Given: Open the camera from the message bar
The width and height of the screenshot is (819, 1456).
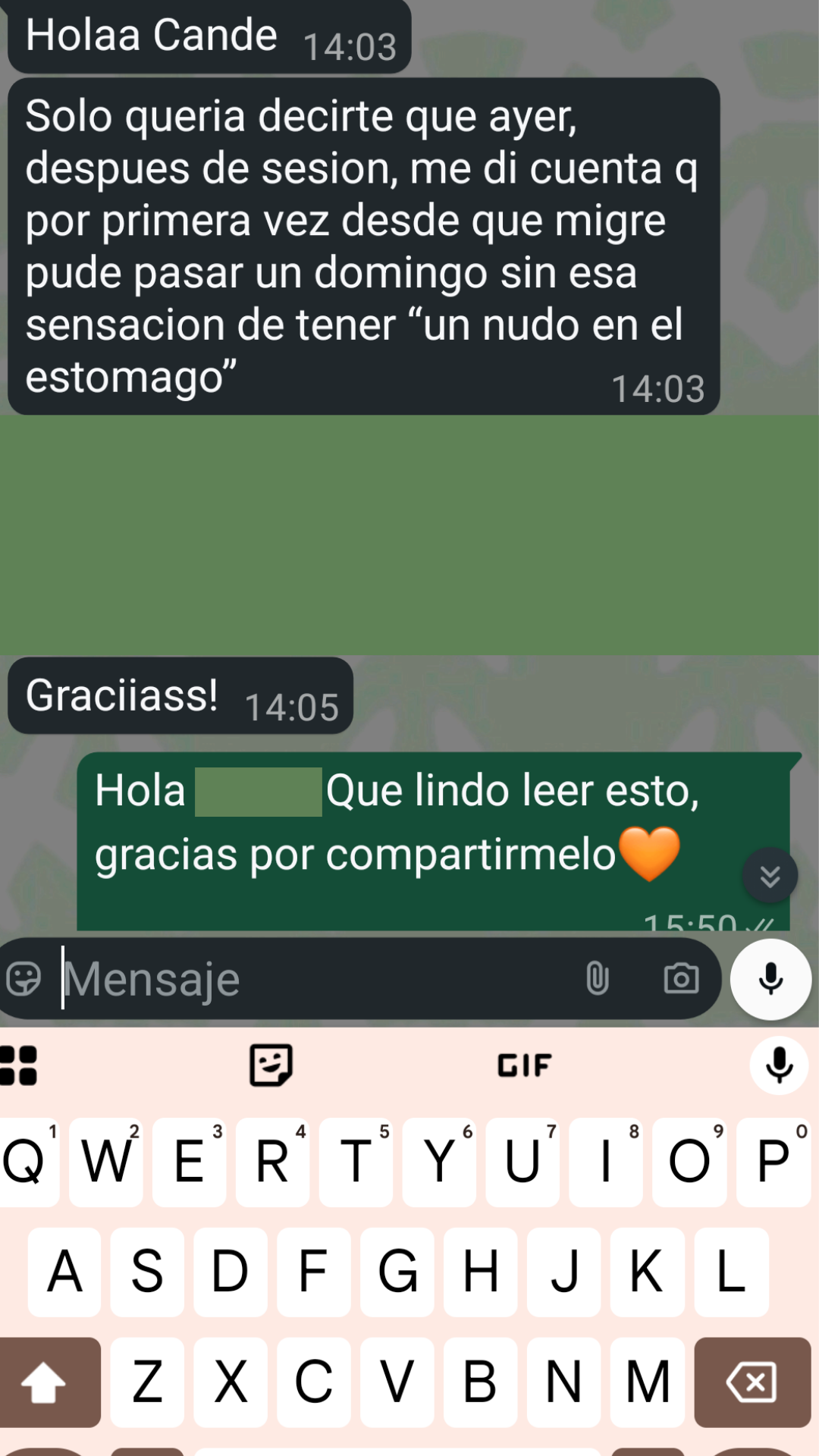Looking at the screenshot, I should (681, 978).
